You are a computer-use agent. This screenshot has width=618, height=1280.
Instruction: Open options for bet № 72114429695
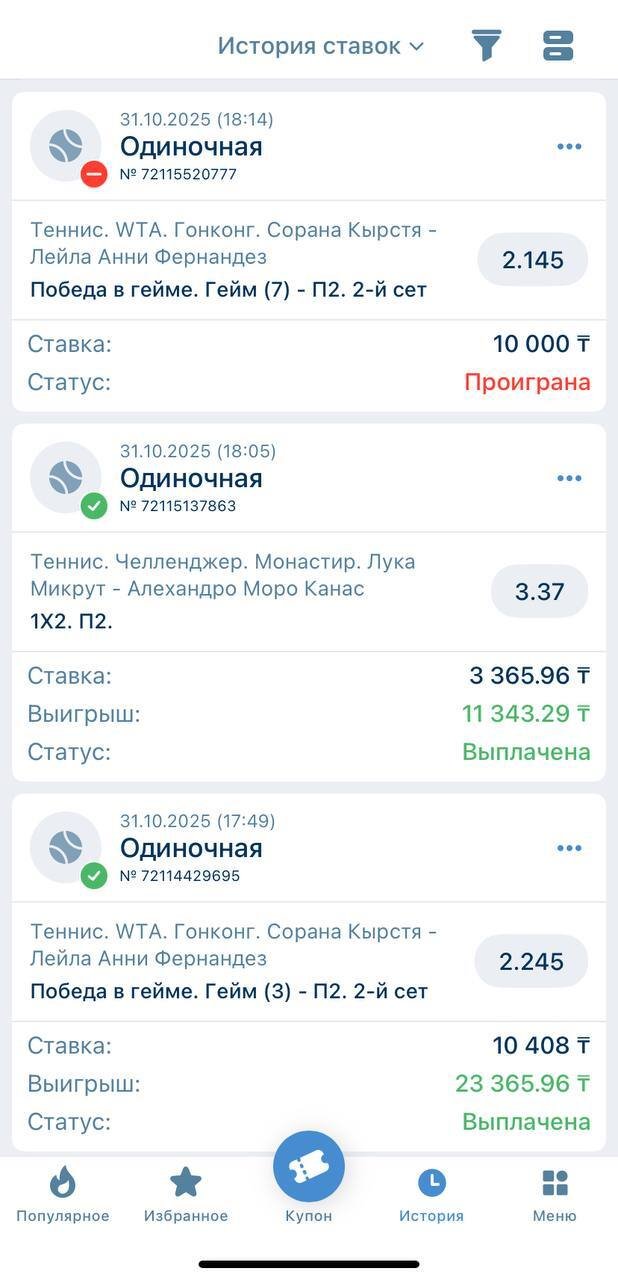569,848
